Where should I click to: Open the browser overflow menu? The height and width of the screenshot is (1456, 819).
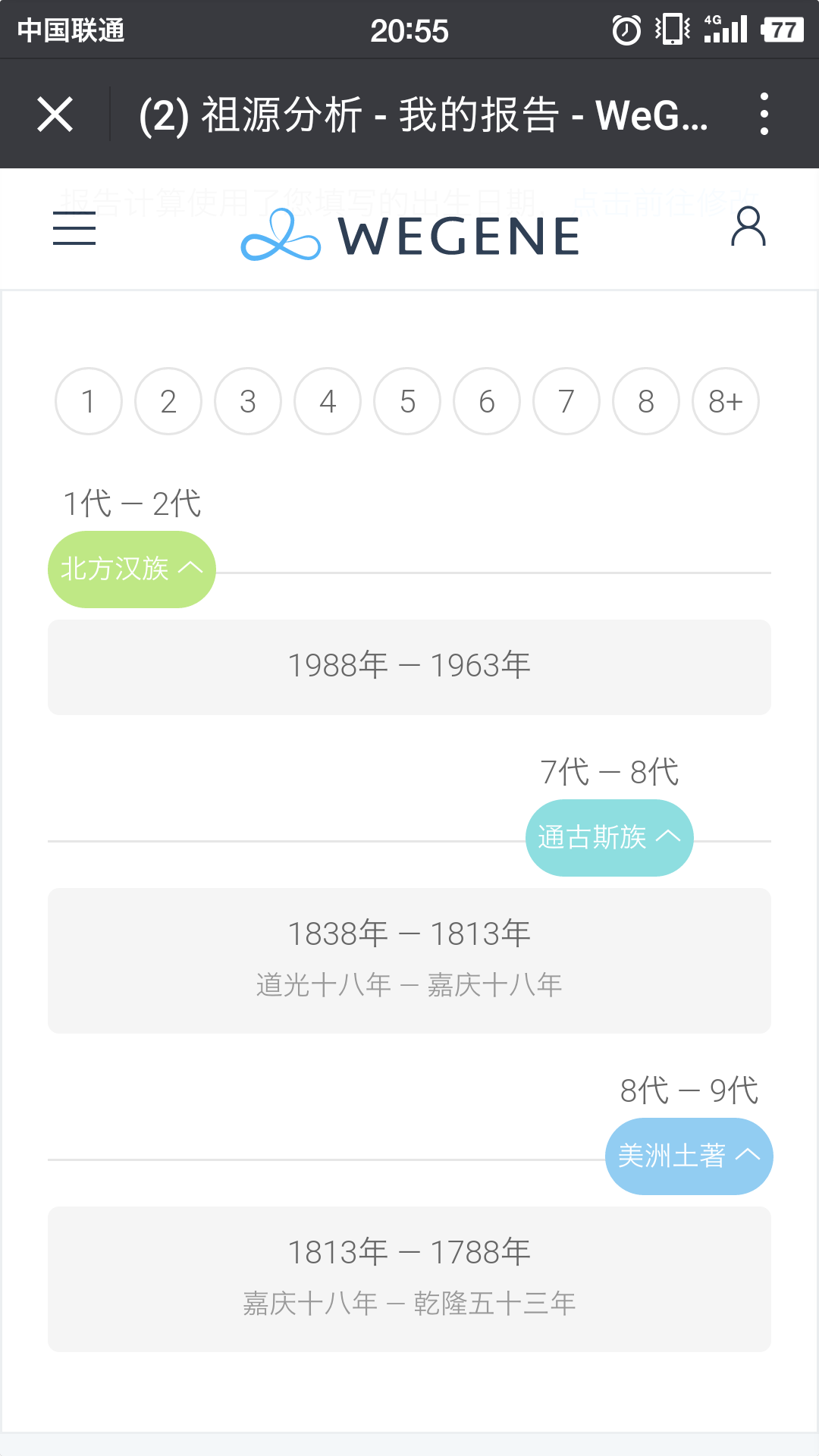[x=764, y=115]
